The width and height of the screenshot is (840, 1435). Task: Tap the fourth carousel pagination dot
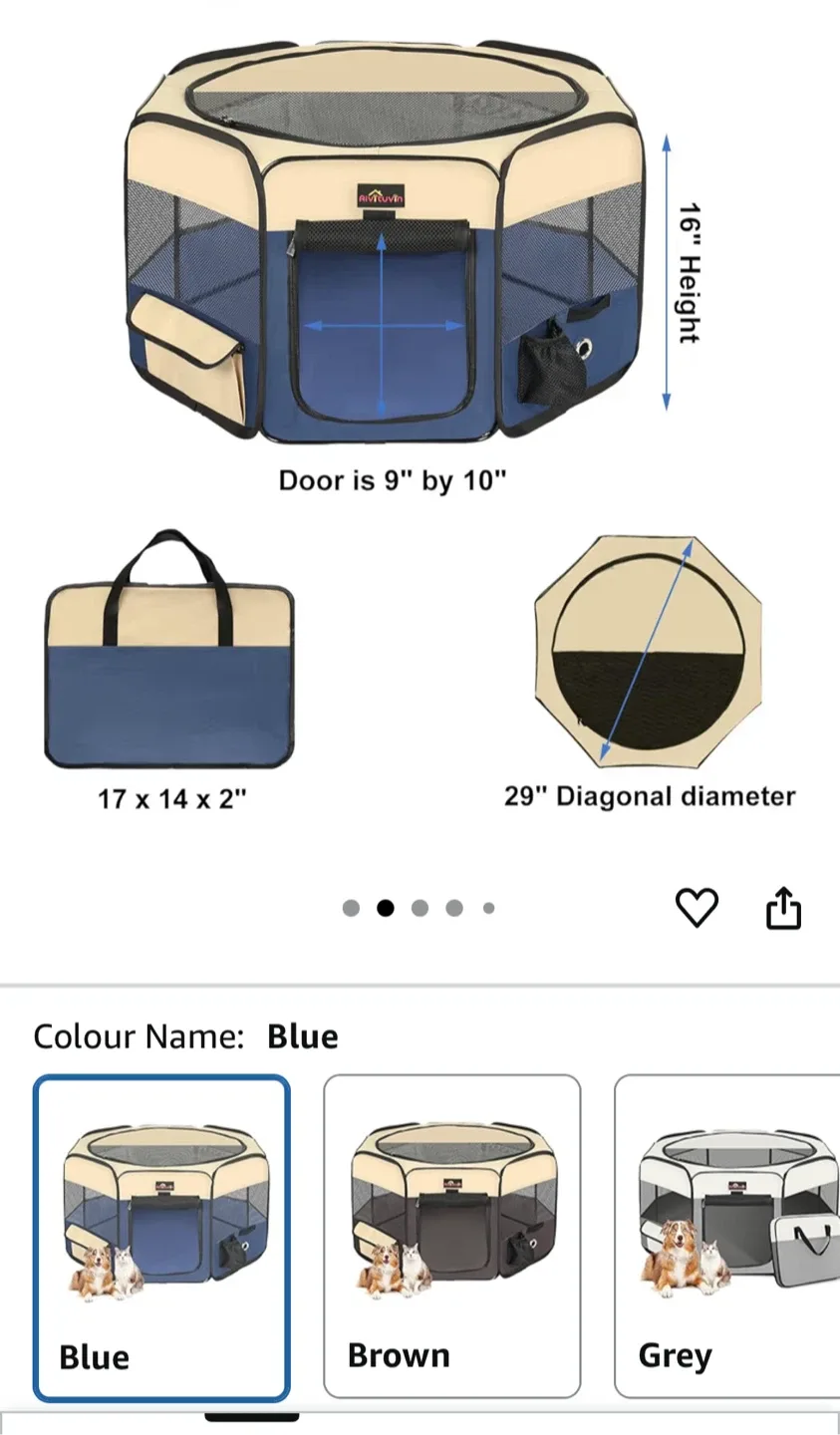tap(454, 908)
